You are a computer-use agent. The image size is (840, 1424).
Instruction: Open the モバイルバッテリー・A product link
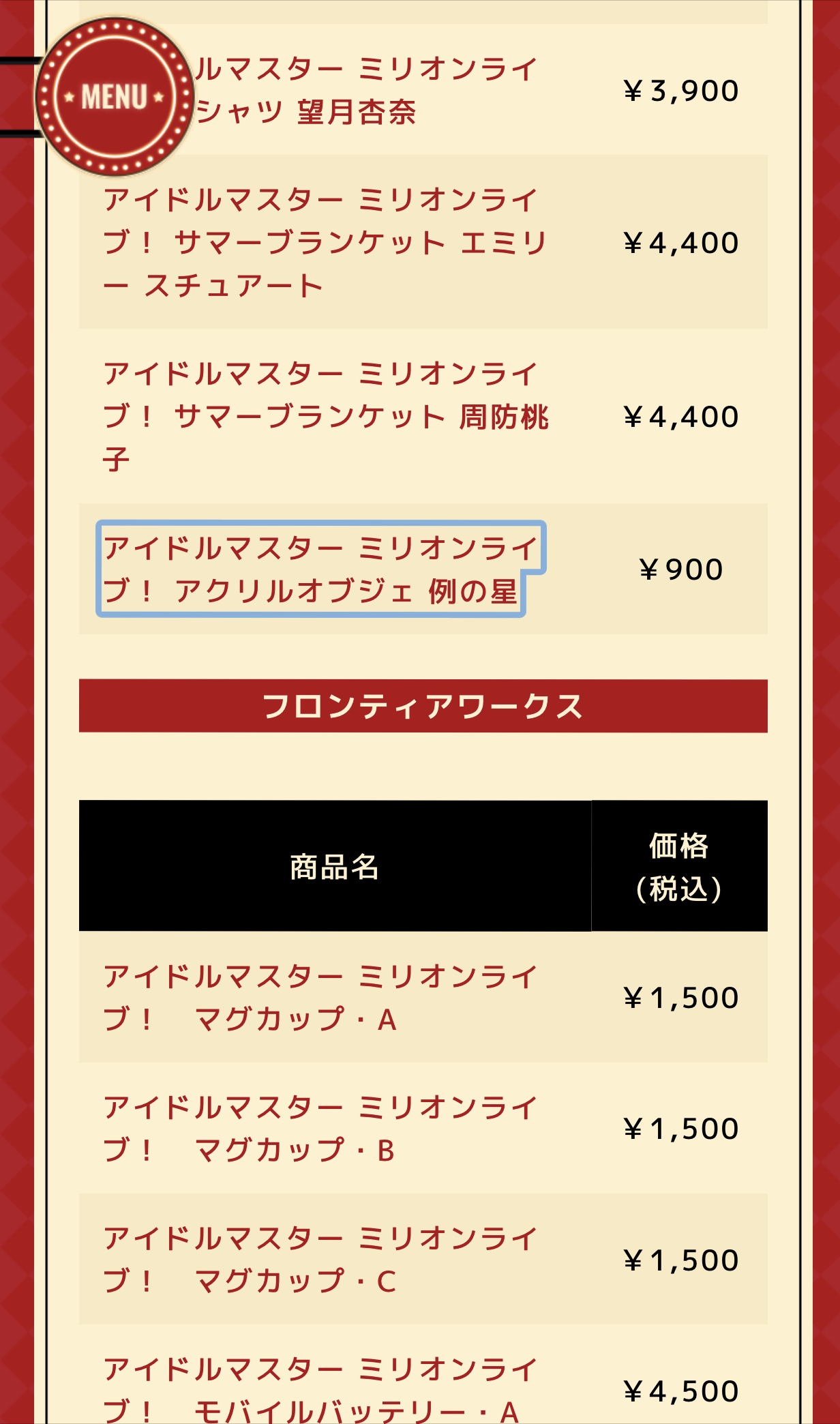(x=320, y=1389)
